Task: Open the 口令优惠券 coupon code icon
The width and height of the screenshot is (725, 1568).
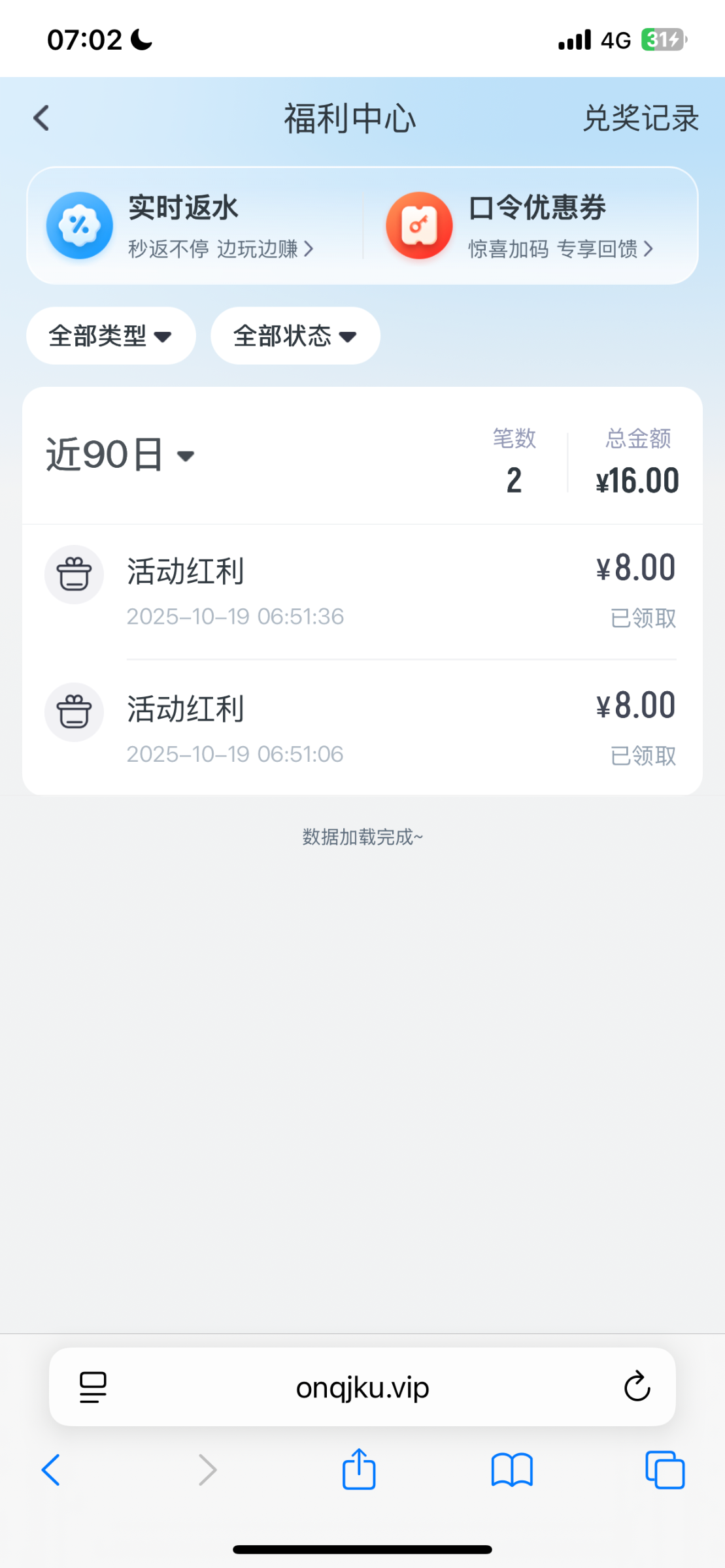Action: [x=419, y=225]
